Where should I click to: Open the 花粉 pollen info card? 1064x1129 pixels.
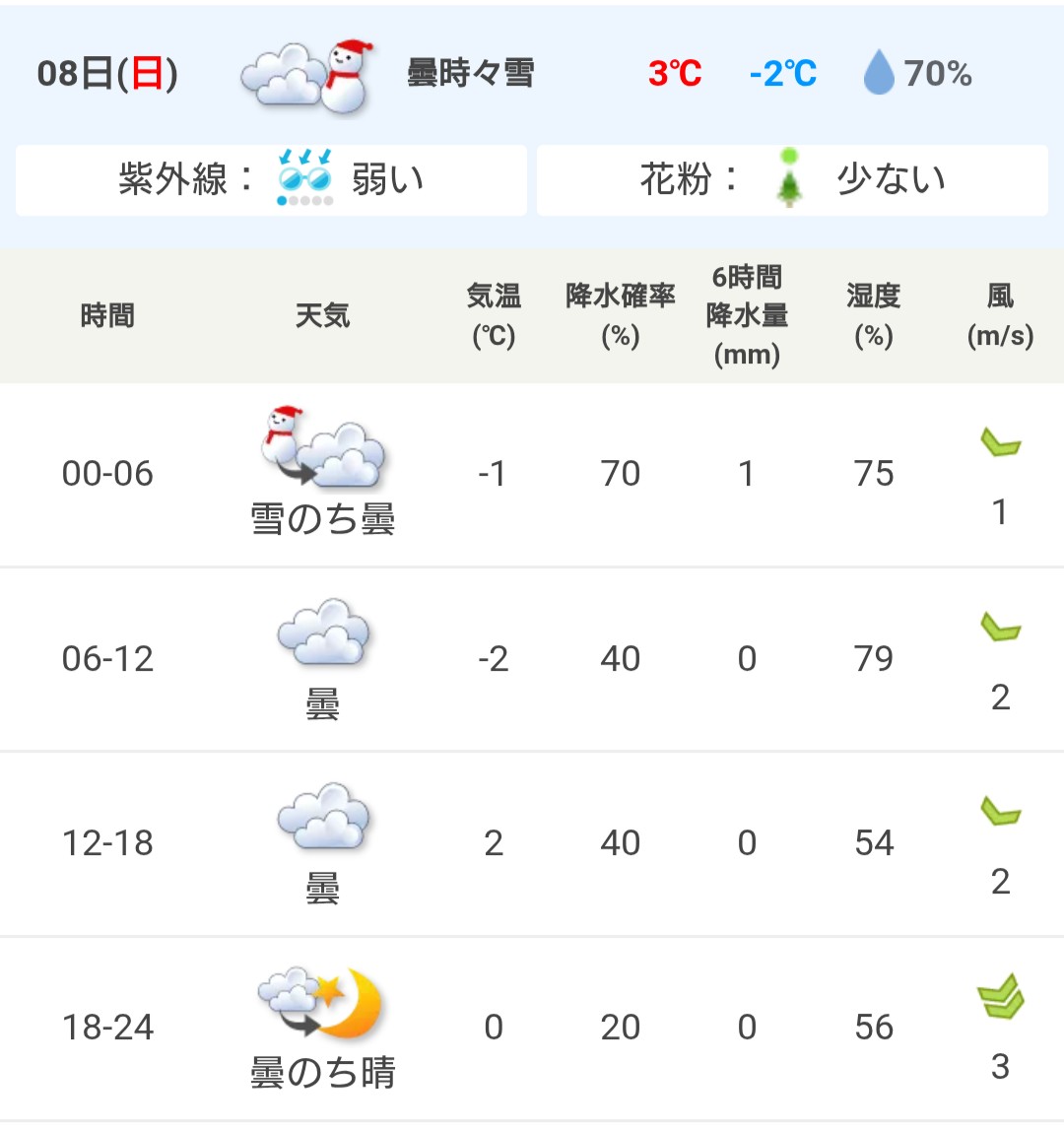(x=792, y=180)
